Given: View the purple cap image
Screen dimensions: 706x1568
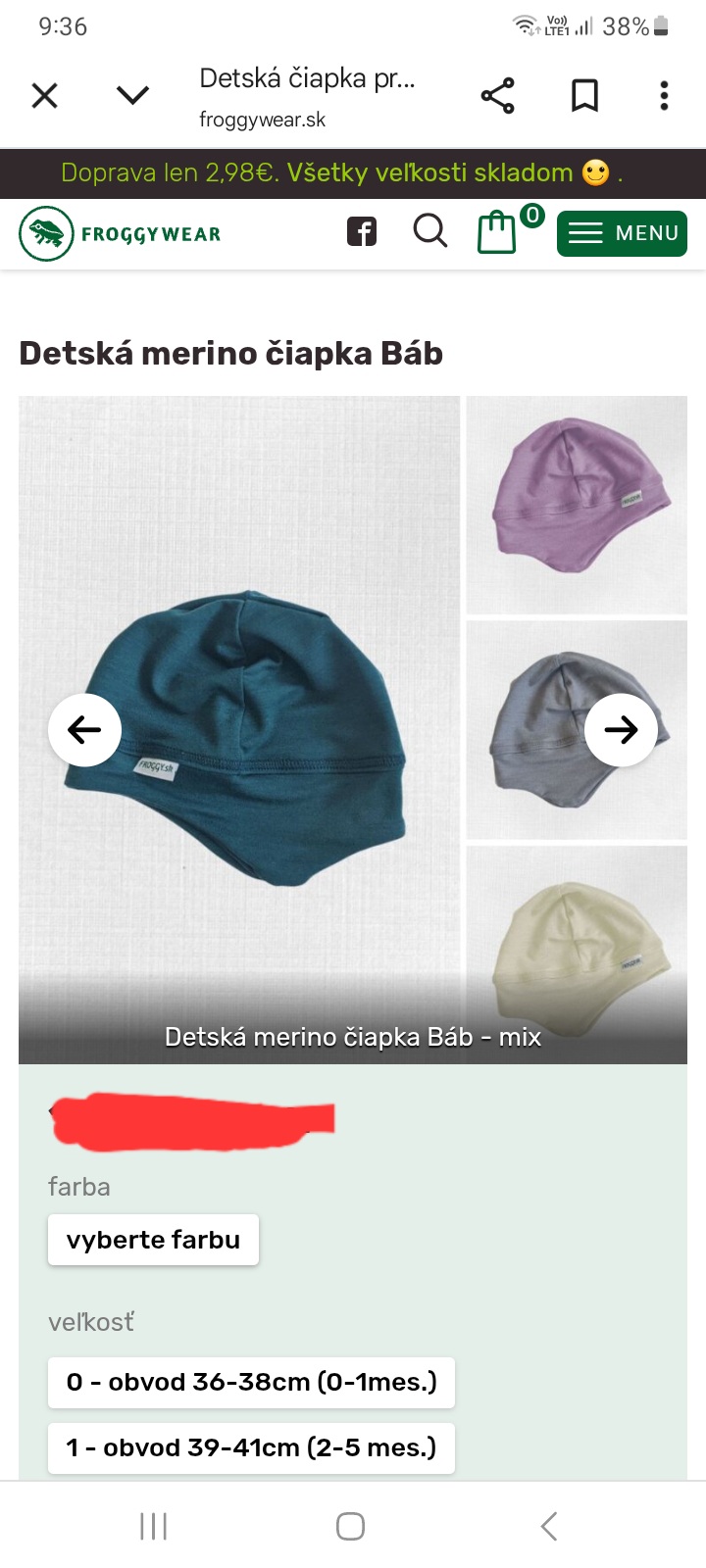Looking at the screenshot, I should pyautogui.click(x=577, y=505).
